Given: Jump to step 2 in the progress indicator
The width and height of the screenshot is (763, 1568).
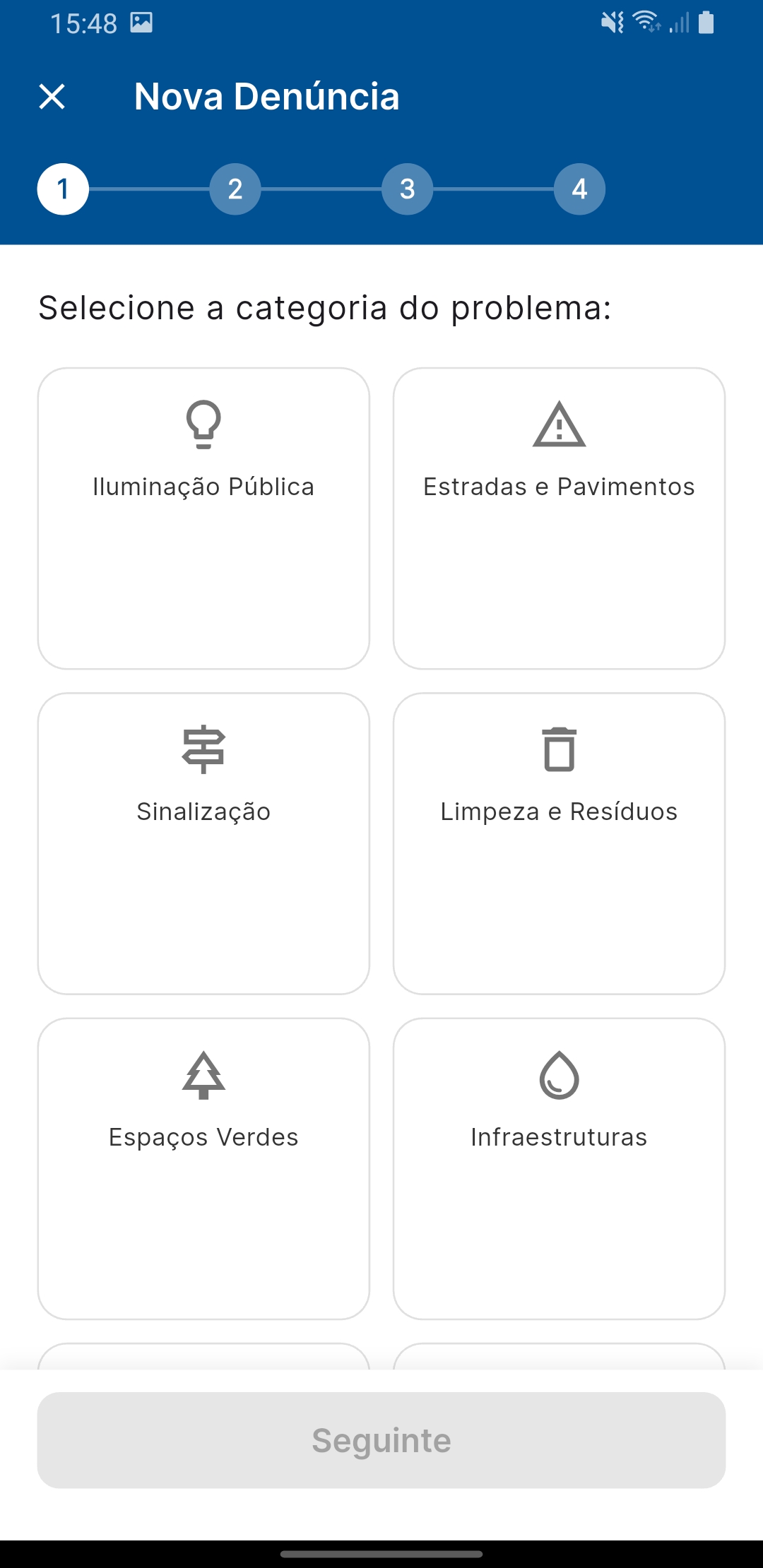Looking at the screenshot, I should [x=235, y=189].
